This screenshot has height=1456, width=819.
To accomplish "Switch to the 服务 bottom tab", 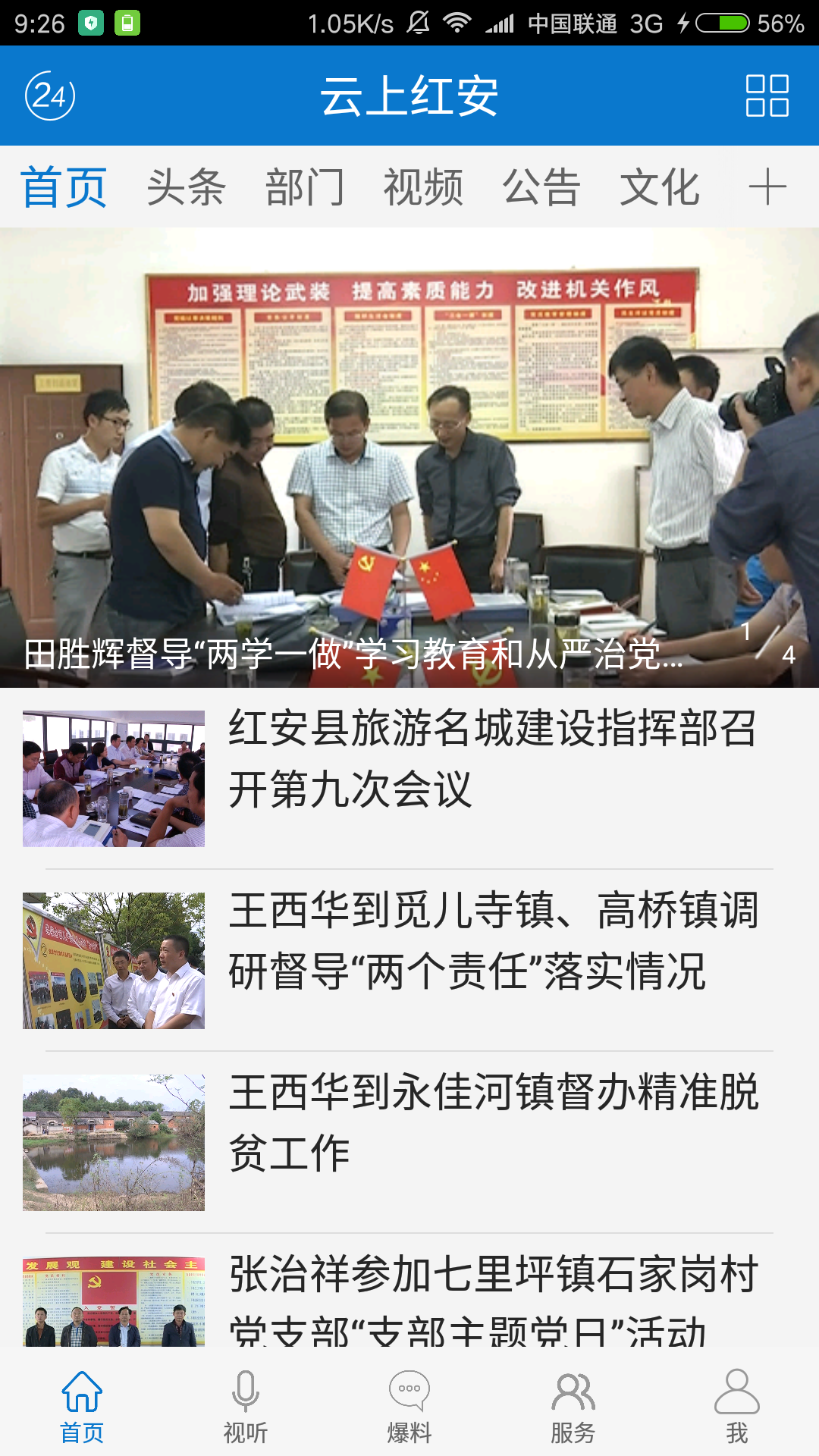I will 573,1407.
